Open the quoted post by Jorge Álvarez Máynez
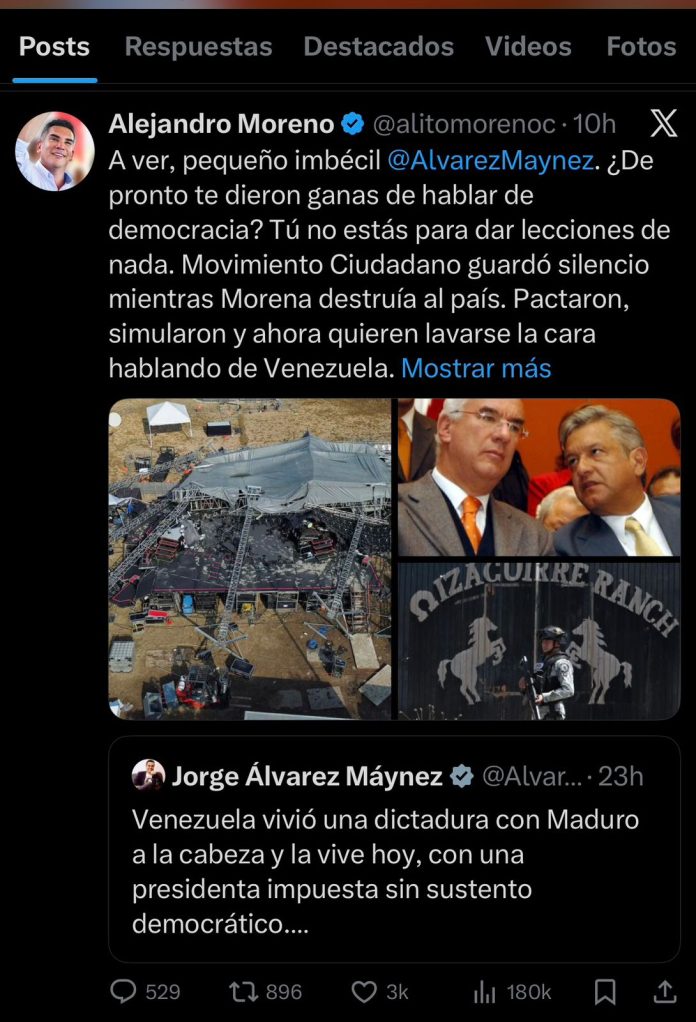 coord(394,850)
